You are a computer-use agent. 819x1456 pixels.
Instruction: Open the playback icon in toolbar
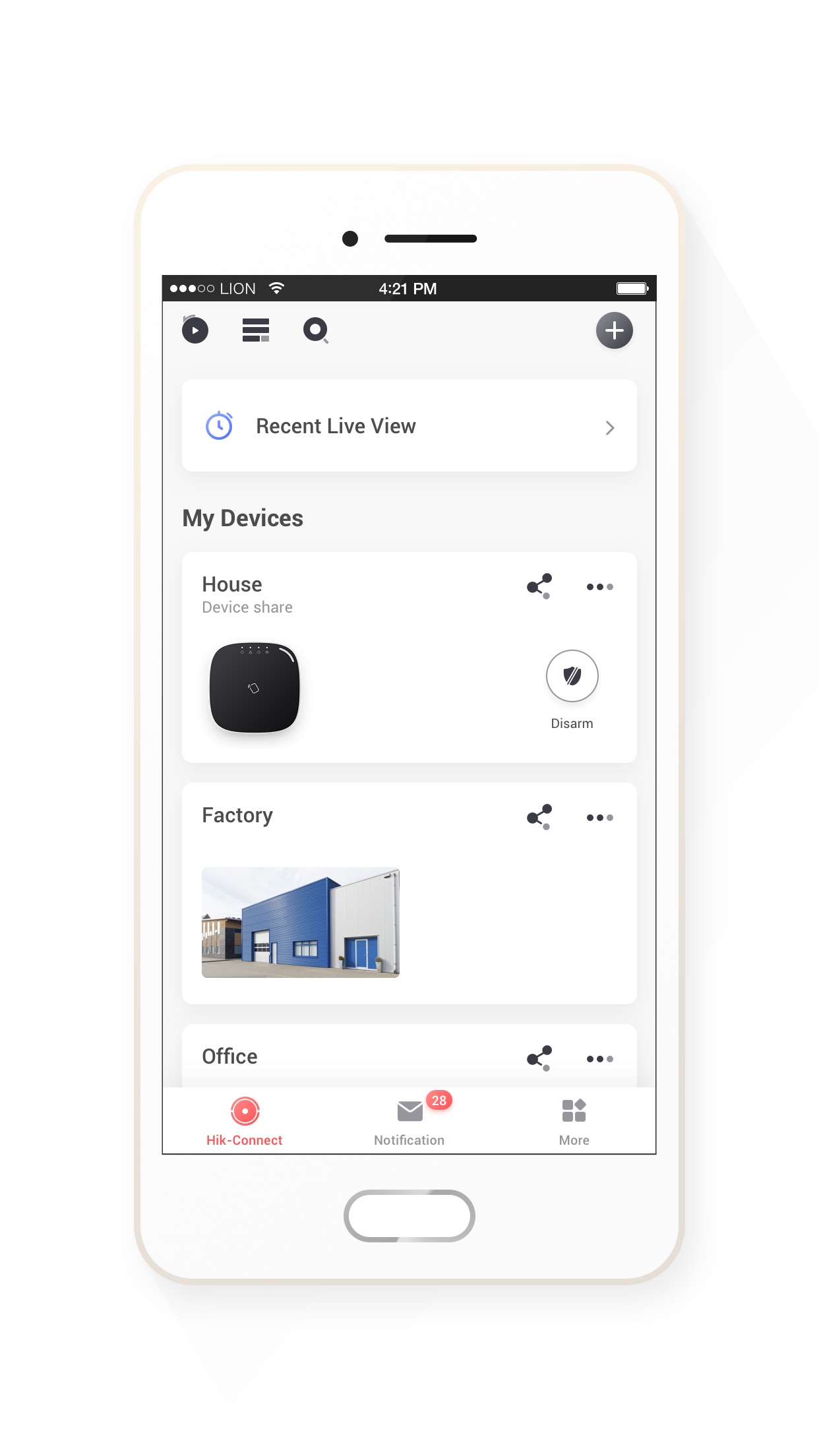[x=195, y=330]
